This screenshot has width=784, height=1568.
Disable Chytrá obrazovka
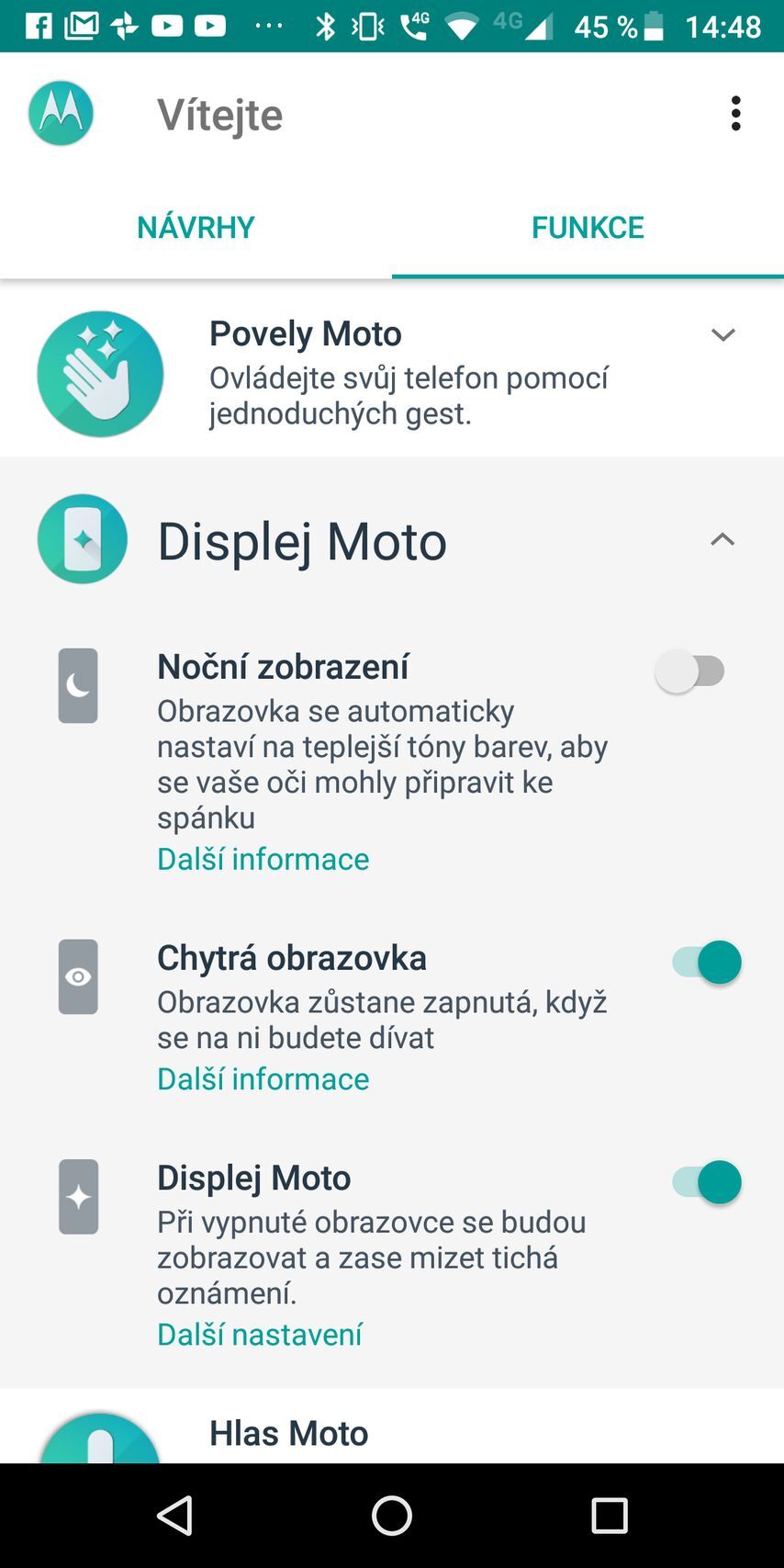[x=703, y=962]
